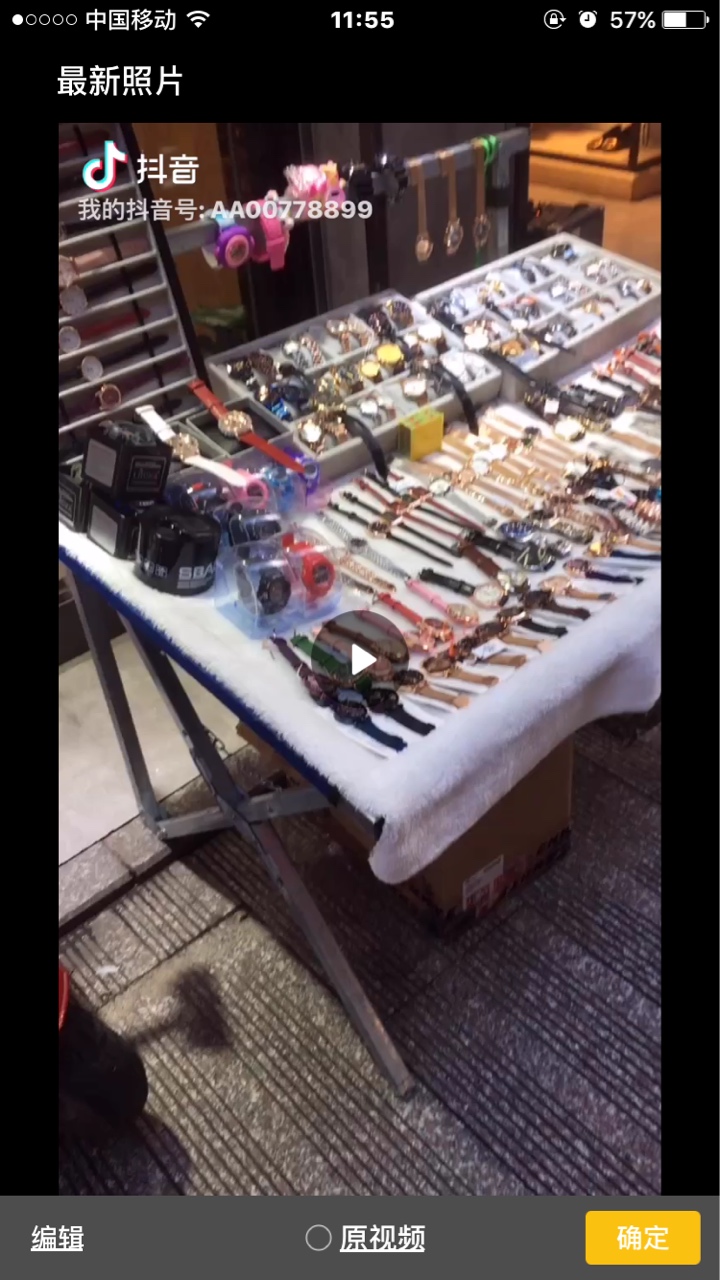Image resolution: width=720 pixels, height=1280 pixels.
Task: Play the video preview
Action: point(360,659)
